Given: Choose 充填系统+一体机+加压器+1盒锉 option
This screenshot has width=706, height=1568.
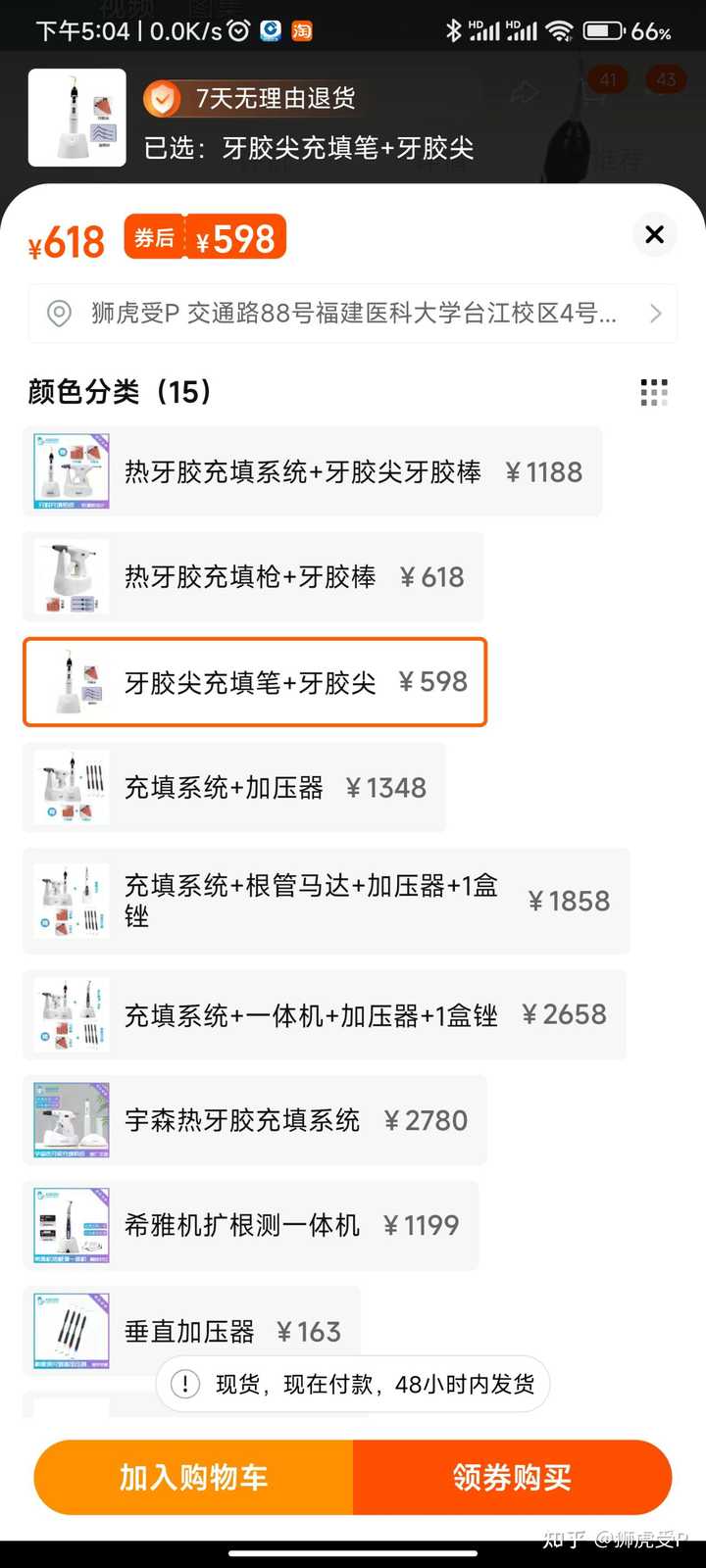Looking at the screenshot, I should click(x=324, y=1014).
